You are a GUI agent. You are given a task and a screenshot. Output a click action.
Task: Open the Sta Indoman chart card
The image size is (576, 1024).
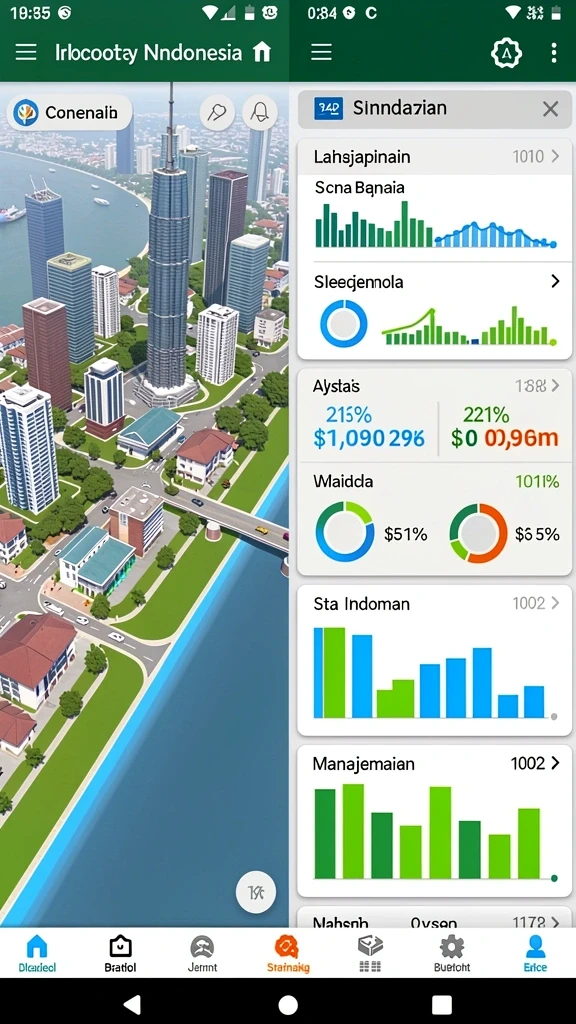pos(435,660)
